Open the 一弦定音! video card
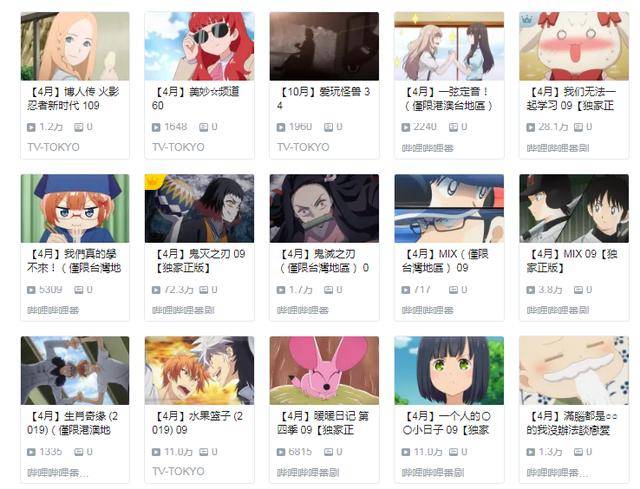The width and height of the screenshot is (640, 489). (x=449, y=85)
